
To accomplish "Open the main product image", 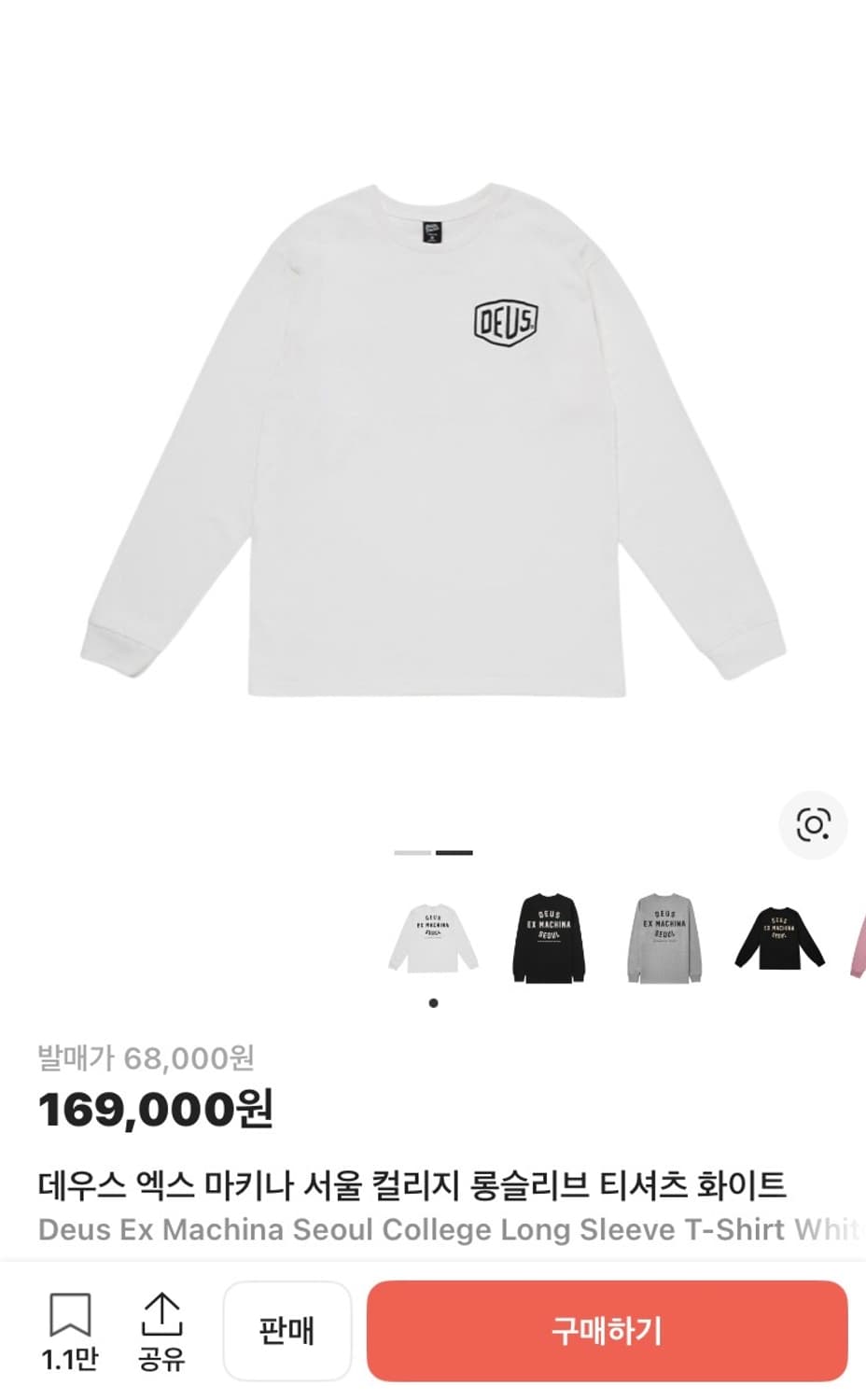I will click(433, 439).
